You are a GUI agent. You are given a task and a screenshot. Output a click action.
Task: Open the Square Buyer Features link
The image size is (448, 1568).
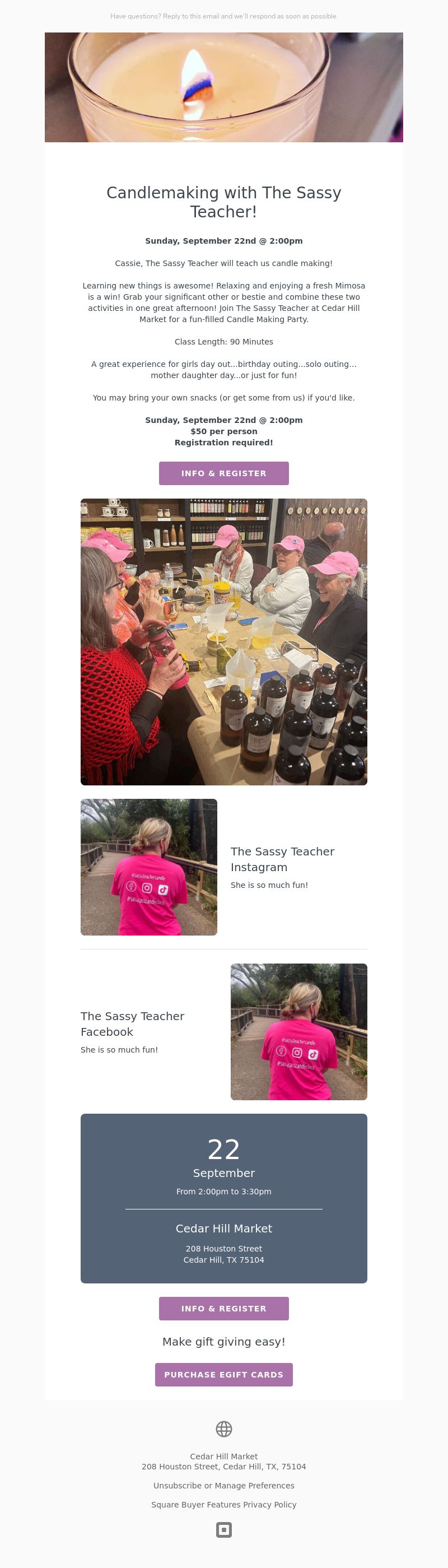pyautogui.click(x=195, y=1504)
